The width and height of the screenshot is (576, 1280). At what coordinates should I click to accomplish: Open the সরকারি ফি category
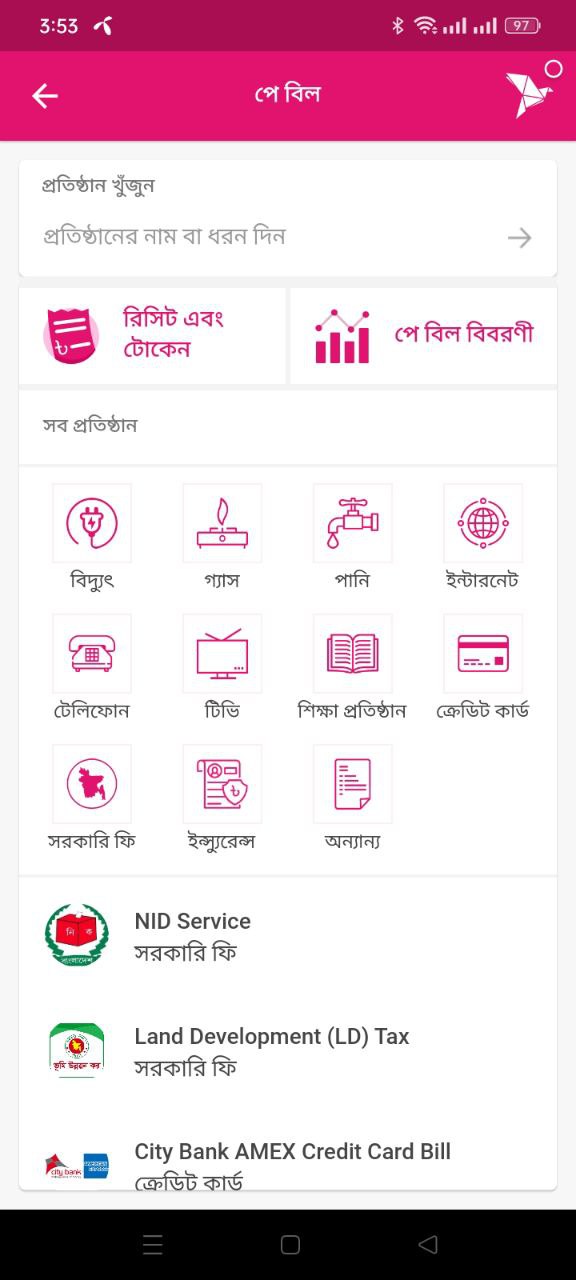coord(92,797)
